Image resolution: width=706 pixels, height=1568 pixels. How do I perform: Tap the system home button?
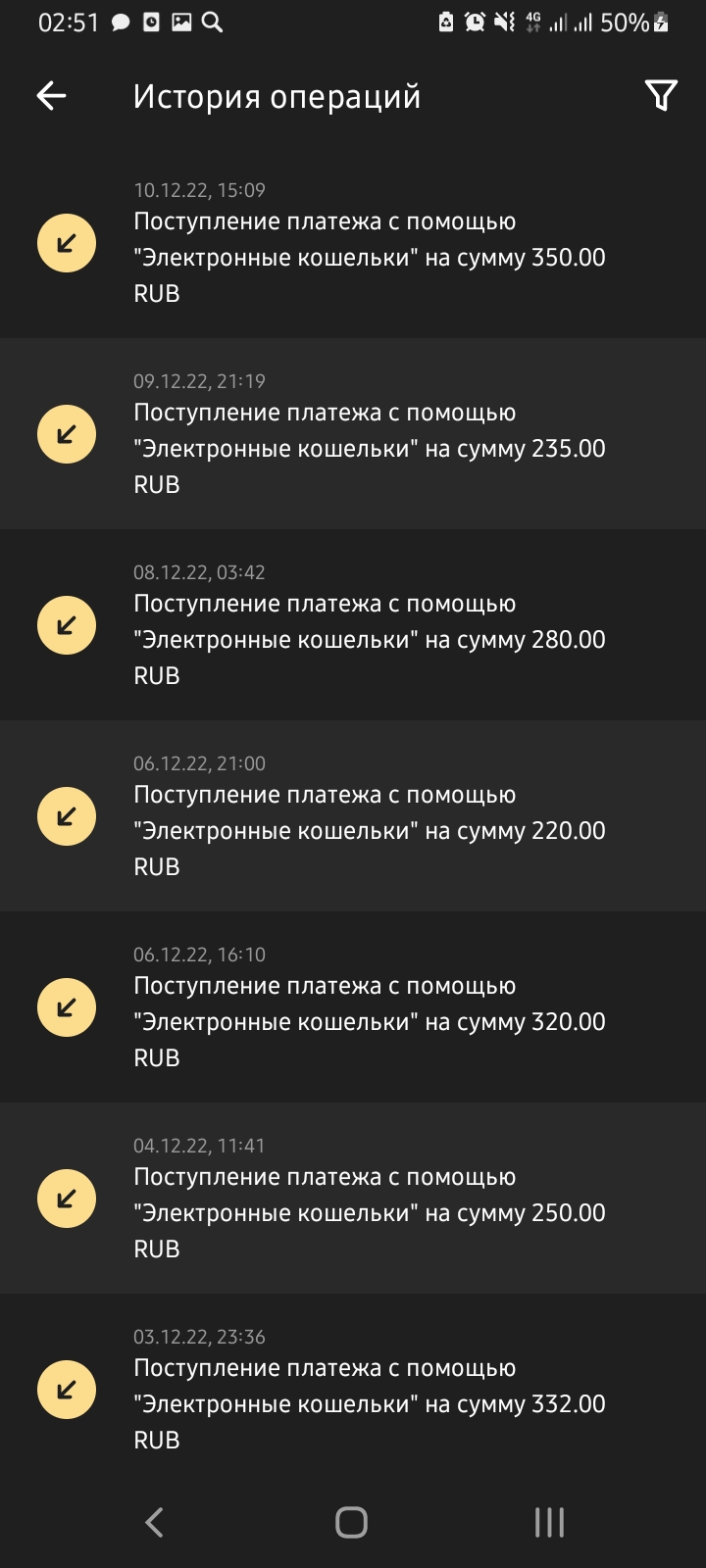click(351, 1522)
